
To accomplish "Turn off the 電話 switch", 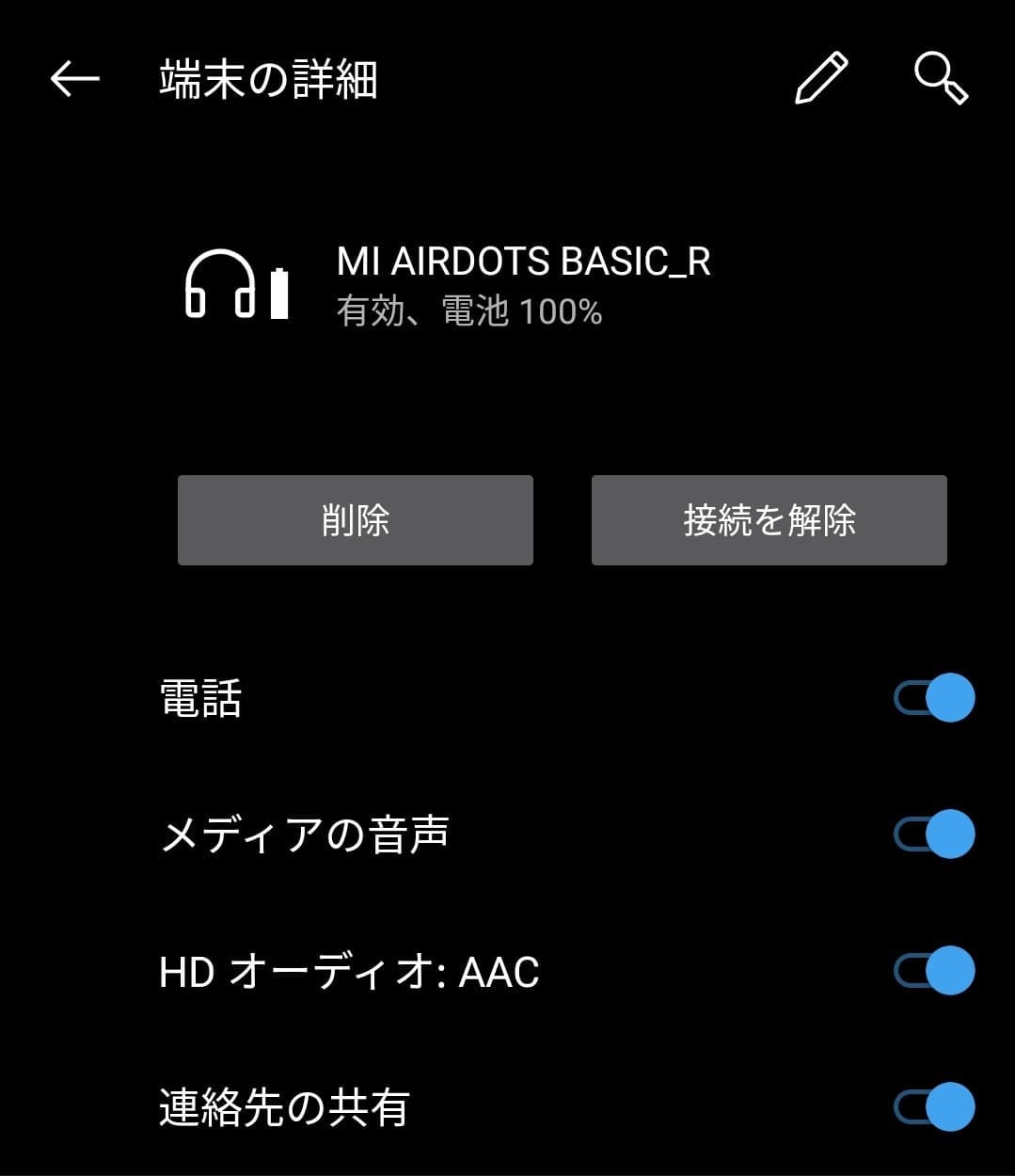I will coord(934,698).
